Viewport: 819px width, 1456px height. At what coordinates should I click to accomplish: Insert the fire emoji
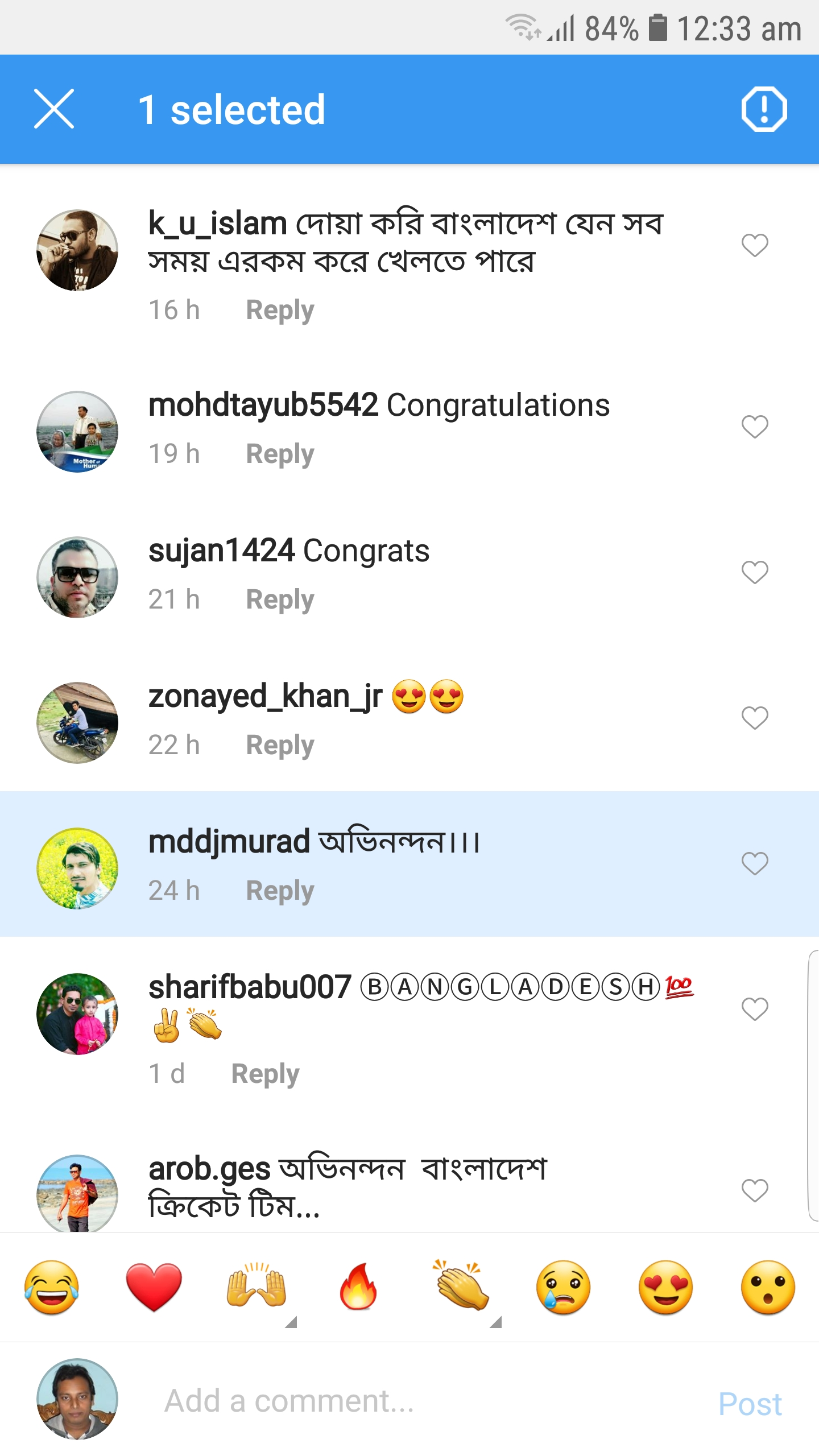point(358,1288)
